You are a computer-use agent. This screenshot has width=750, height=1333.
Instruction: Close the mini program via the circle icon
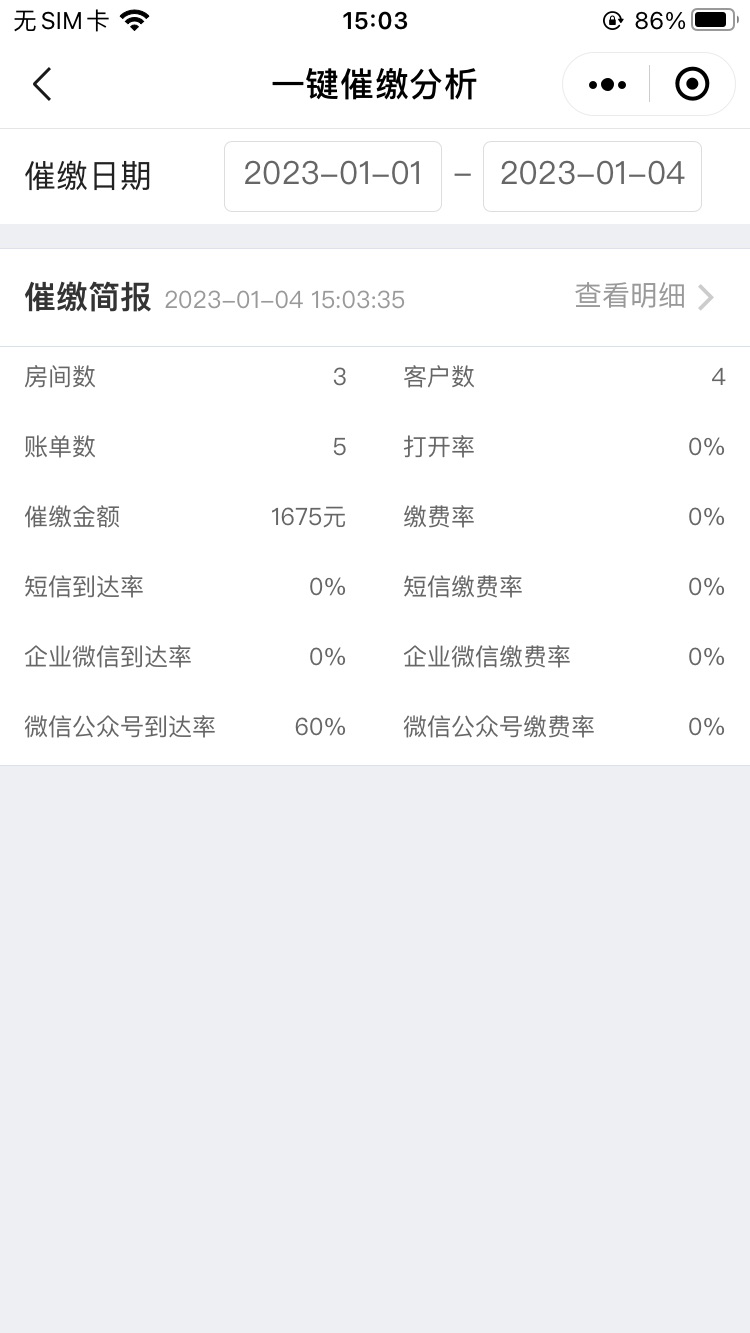pos(692,85)
